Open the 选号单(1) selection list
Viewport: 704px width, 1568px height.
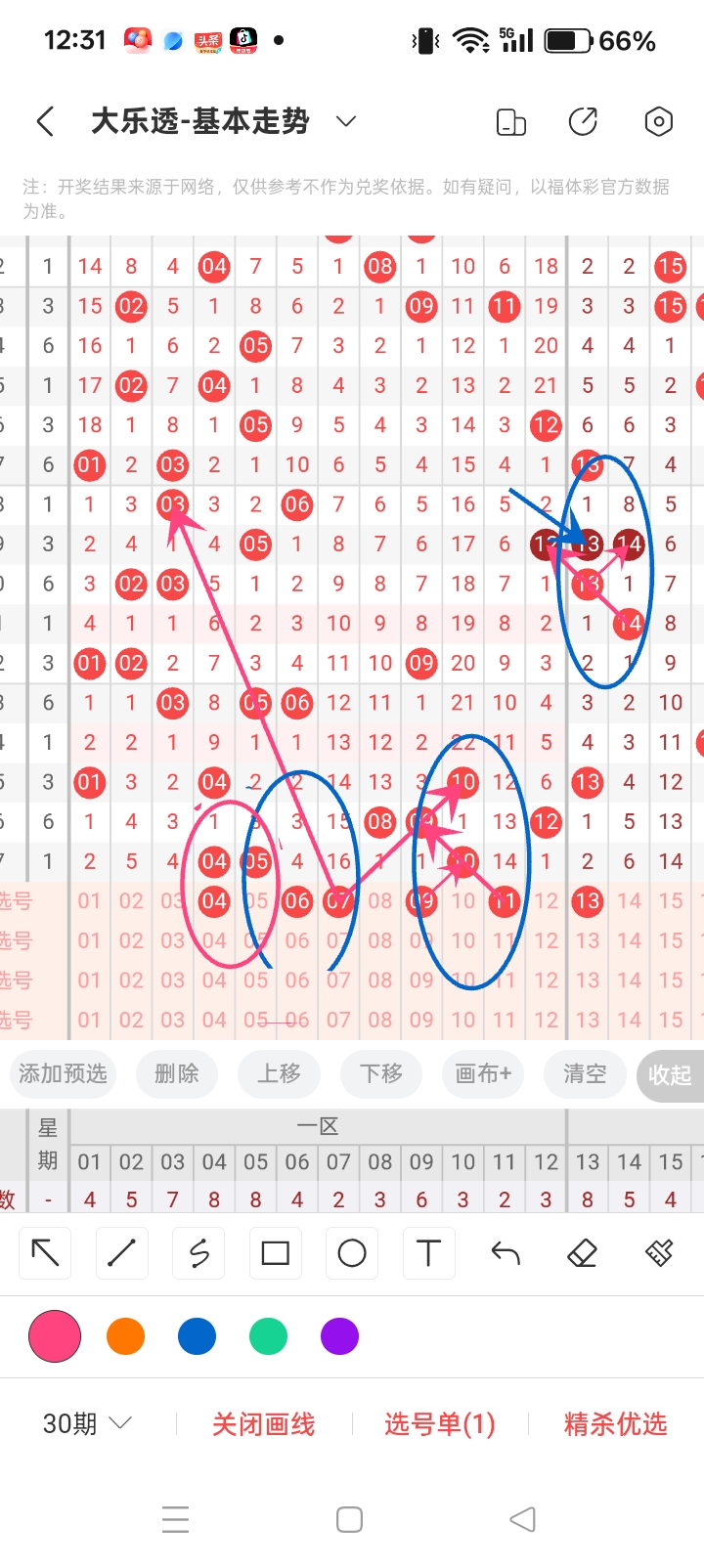tap(440, 1424)
